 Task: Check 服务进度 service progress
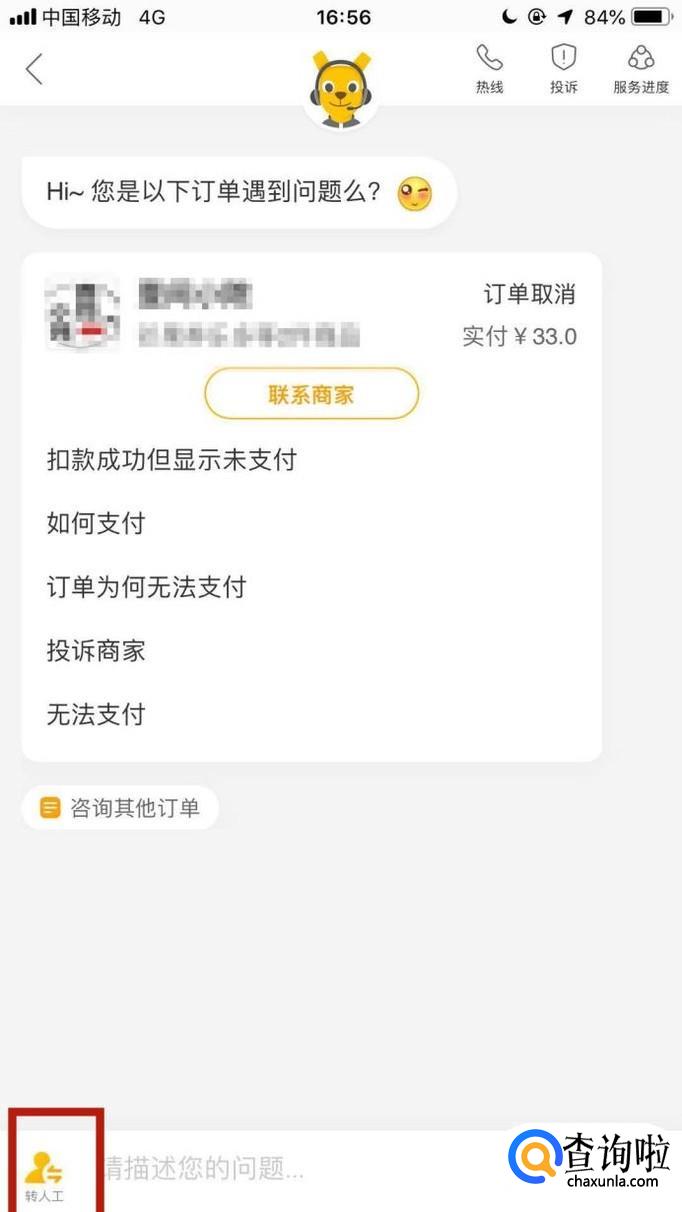641,68
